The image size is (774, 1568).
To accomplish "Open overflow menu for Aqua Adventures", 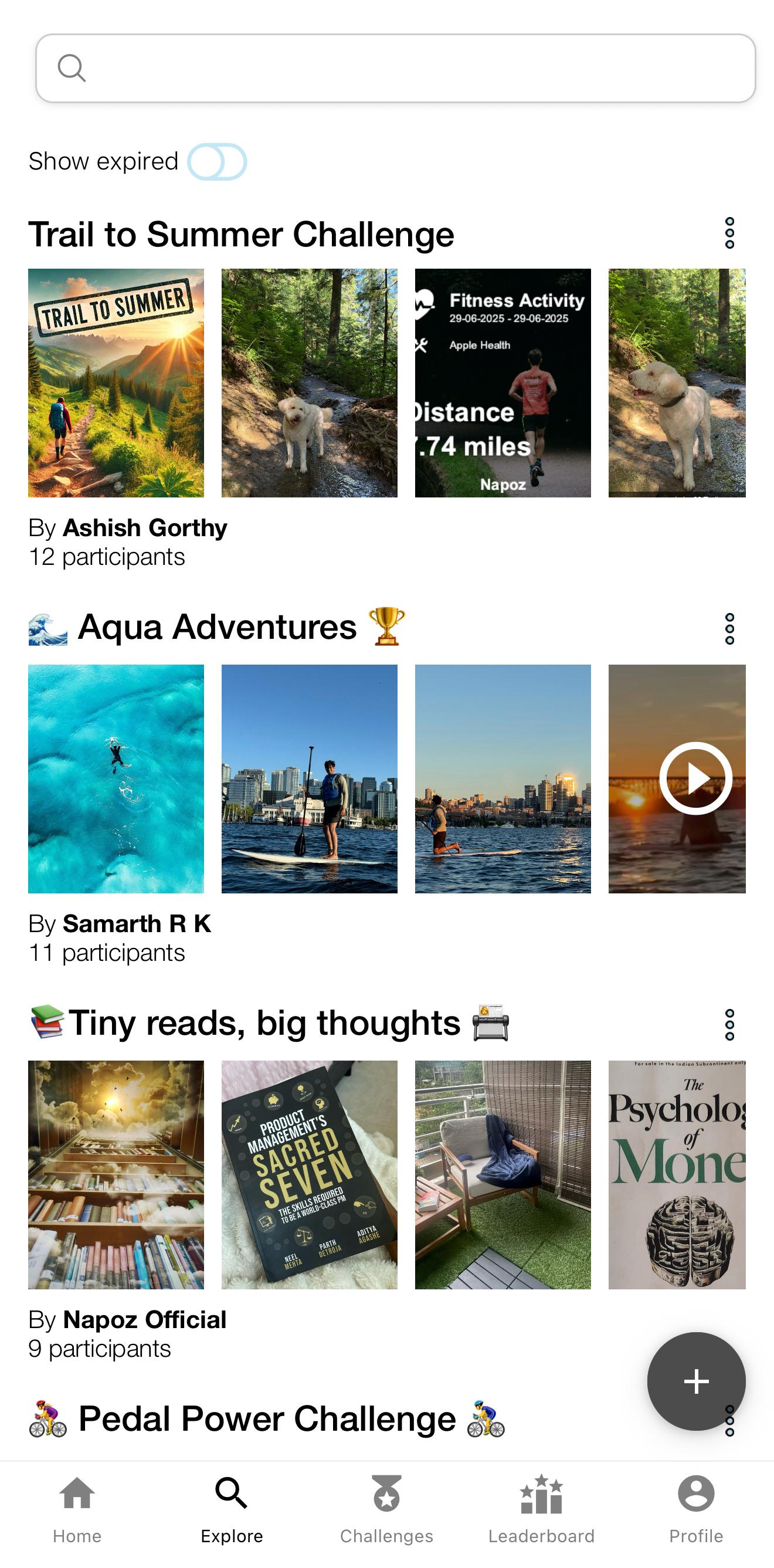I will coord(729,629).
